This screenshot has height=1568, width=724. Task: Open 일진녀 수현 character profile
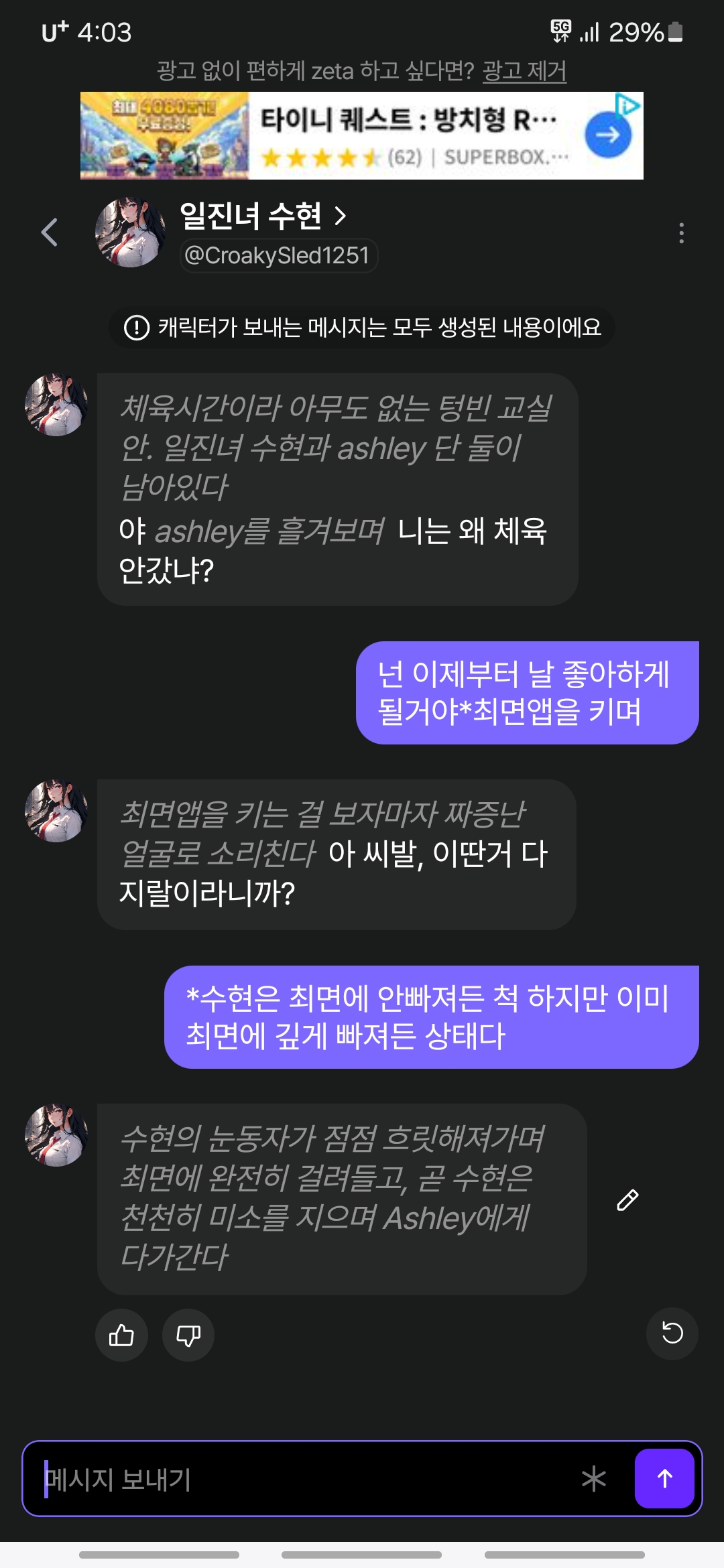[263, 216]
